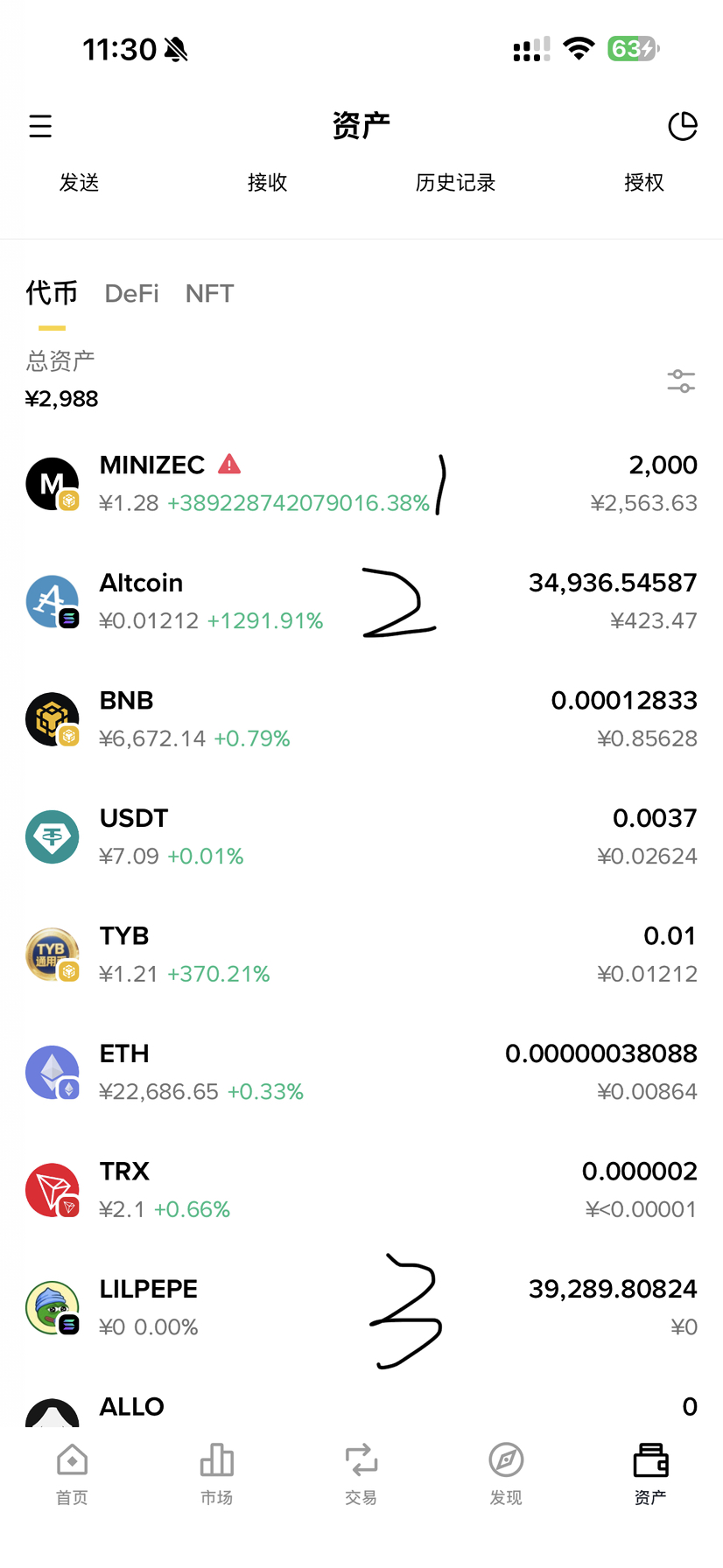Viewport: 723px width, 1568px height.
Task: Tap 发送 to send tokens
Action: coord(79,182)
